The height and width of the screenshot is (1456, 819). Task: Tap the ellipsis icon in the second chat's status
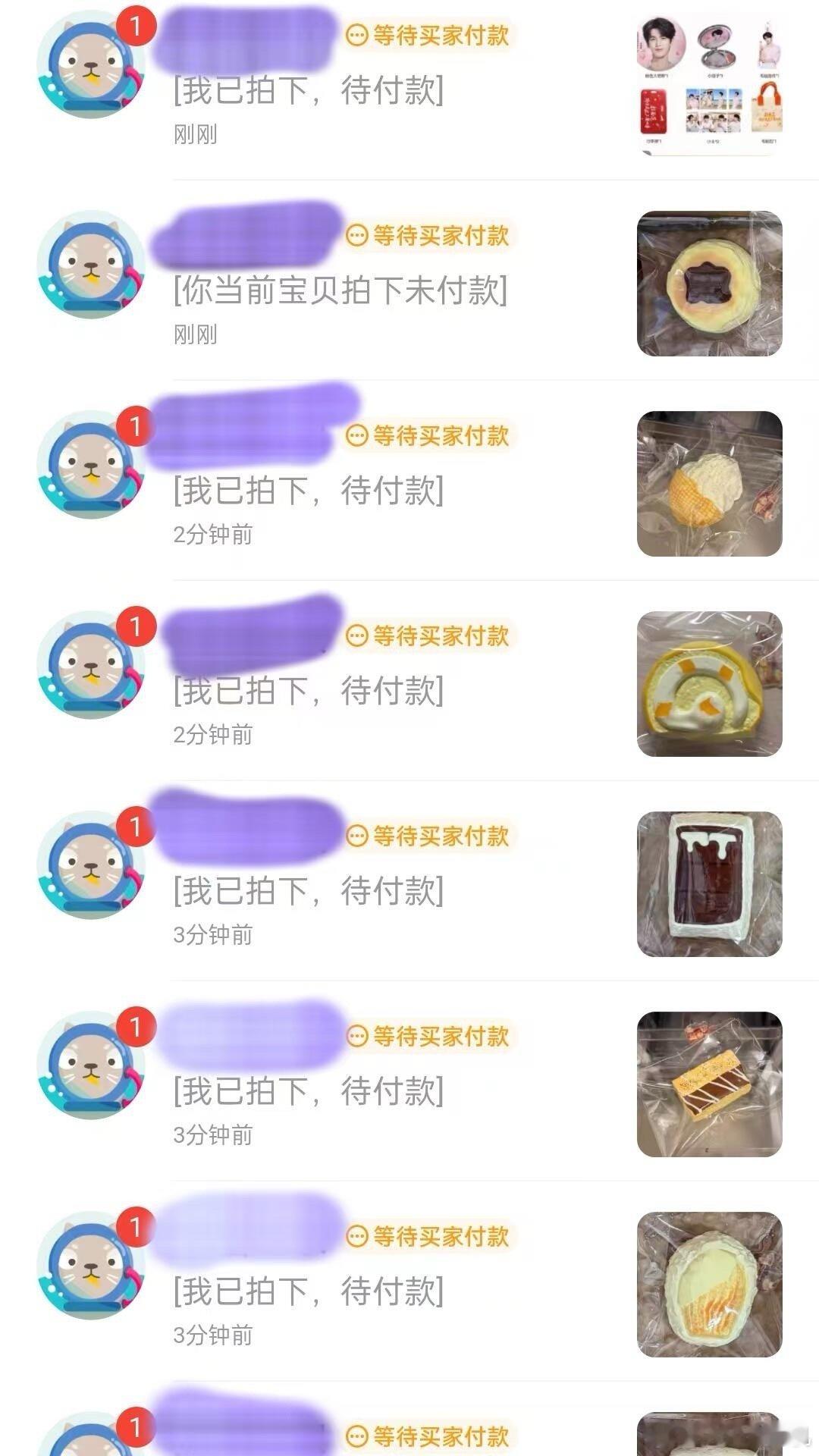pyautogui.click(x=353, y=236)
